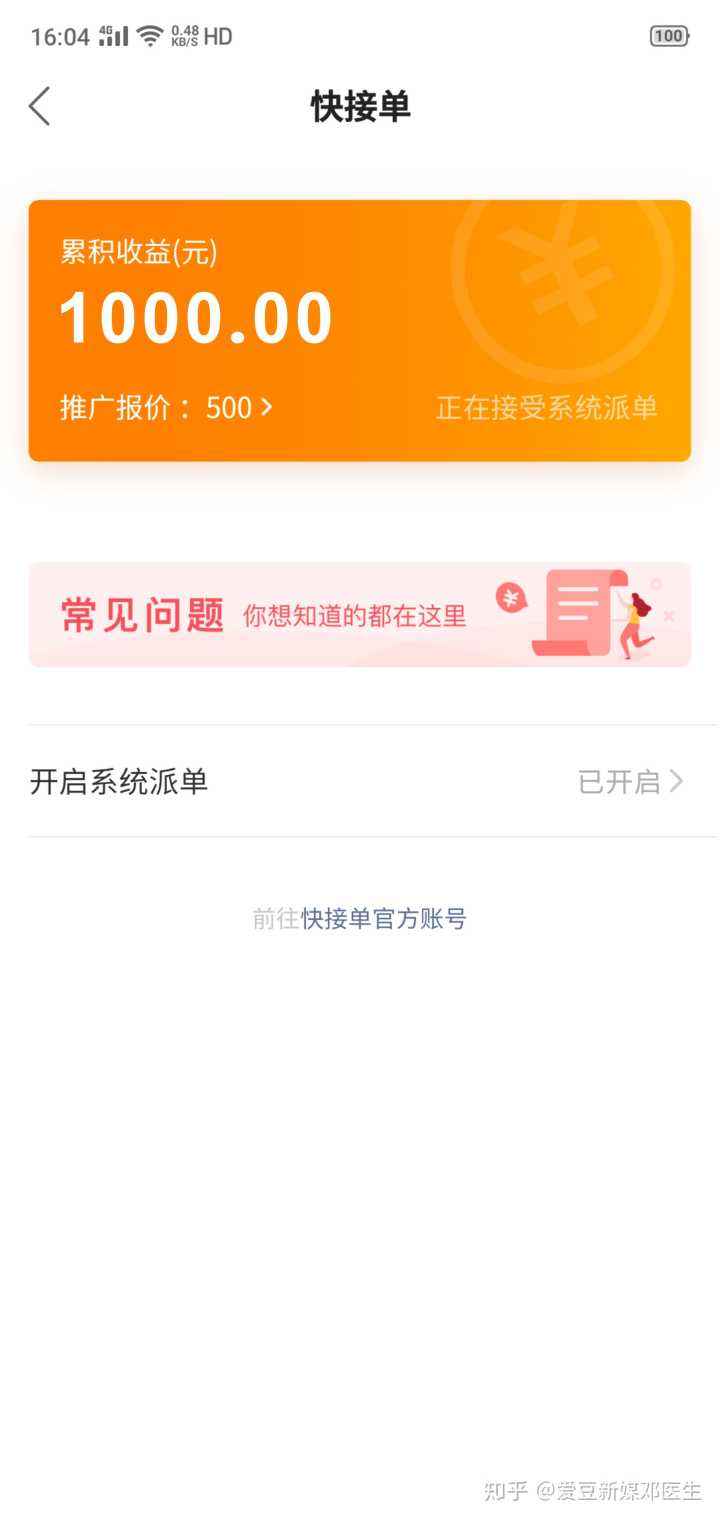Tap the back arrow icon

[39, 105]
